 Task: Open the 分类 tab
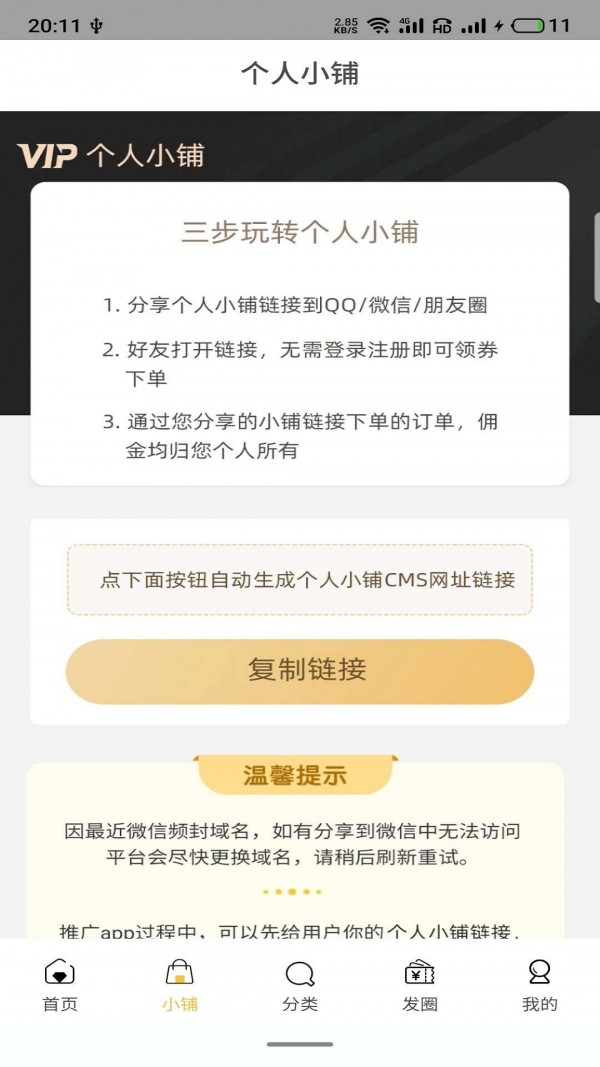click(x=300, y=985)
